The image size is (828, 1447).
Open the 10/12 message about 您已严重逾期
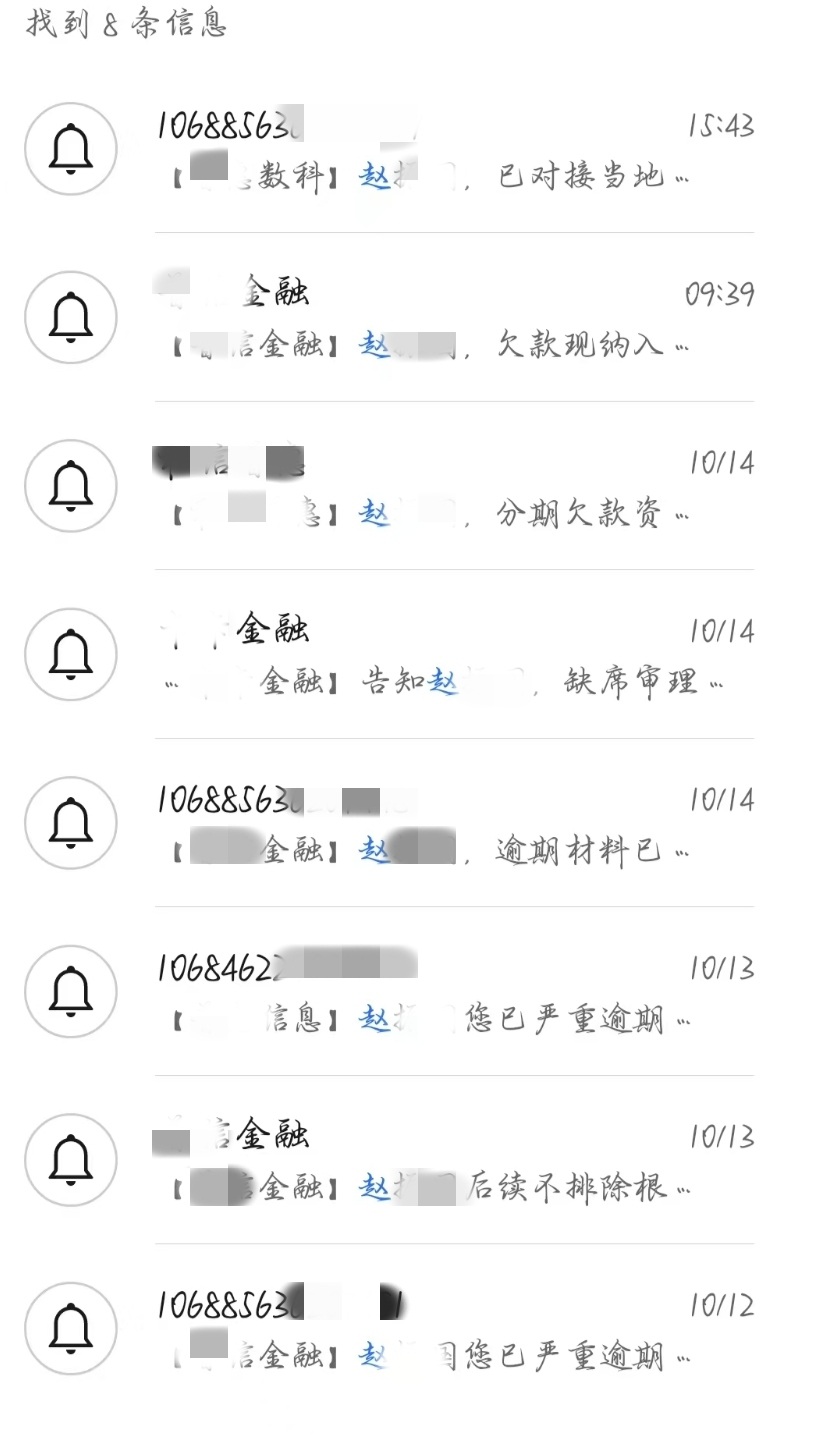pyautogui.click(x=450, y=1329)
